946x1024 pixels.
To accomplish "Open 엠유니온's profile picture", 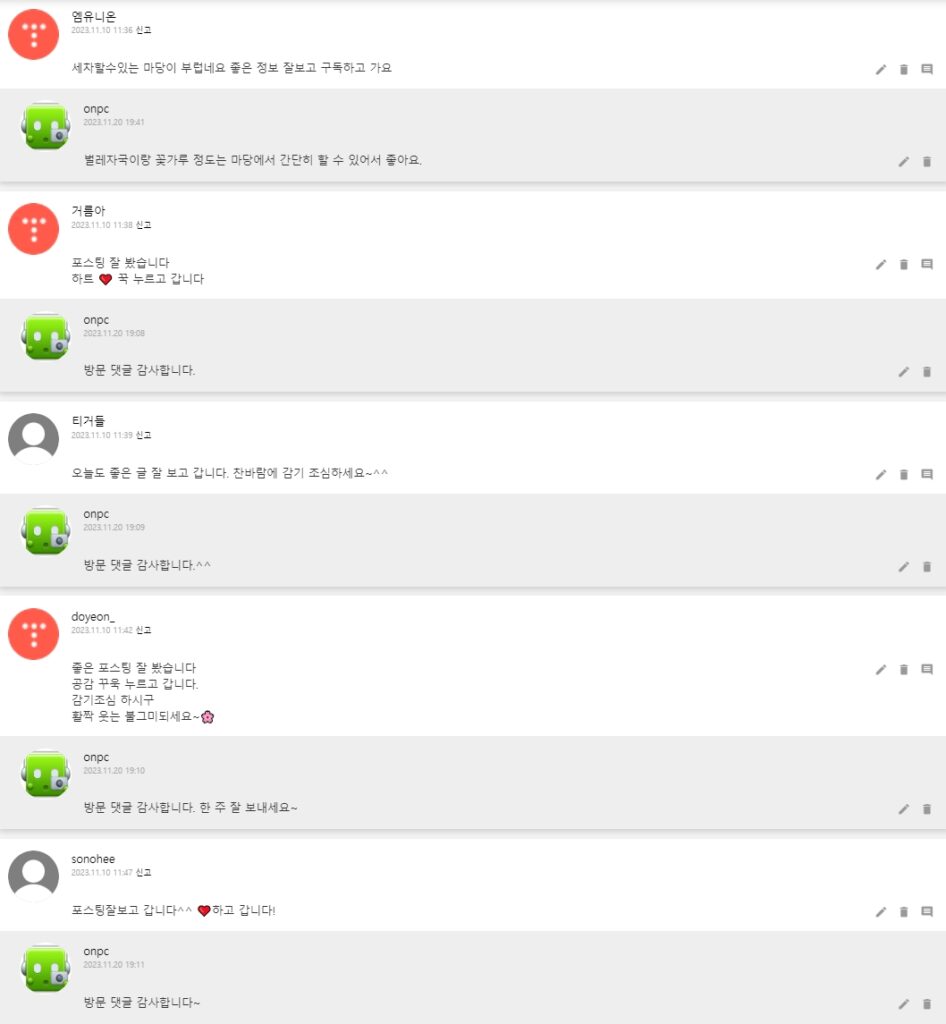I will coord(33,35).
